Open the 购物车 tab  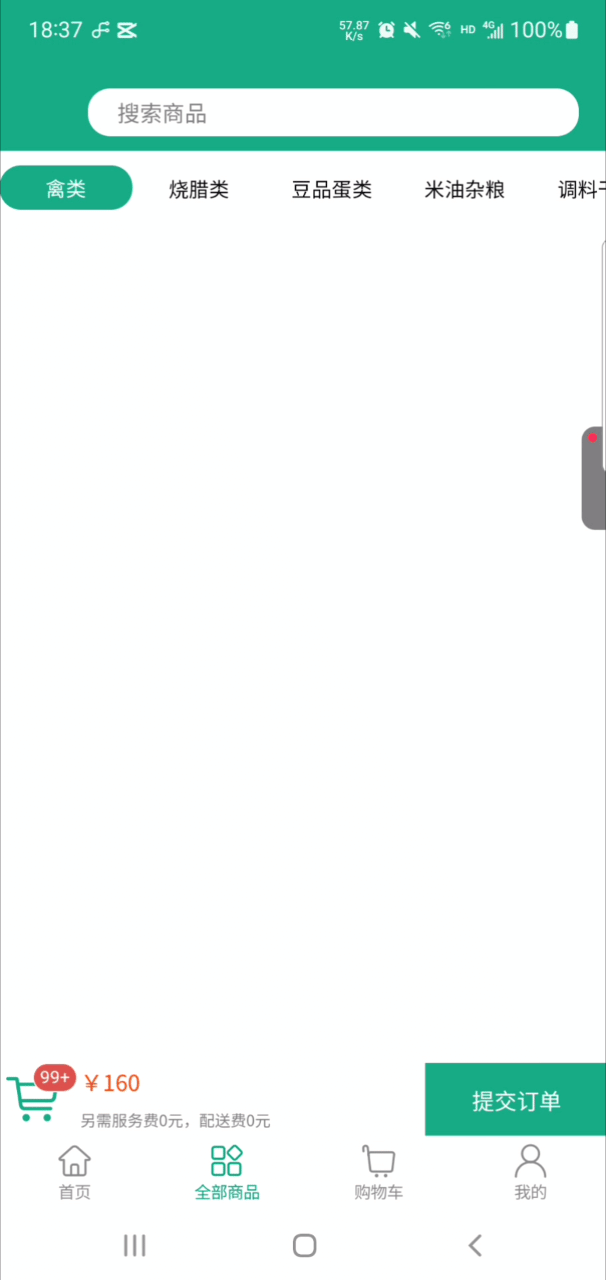click(379, 1173)
